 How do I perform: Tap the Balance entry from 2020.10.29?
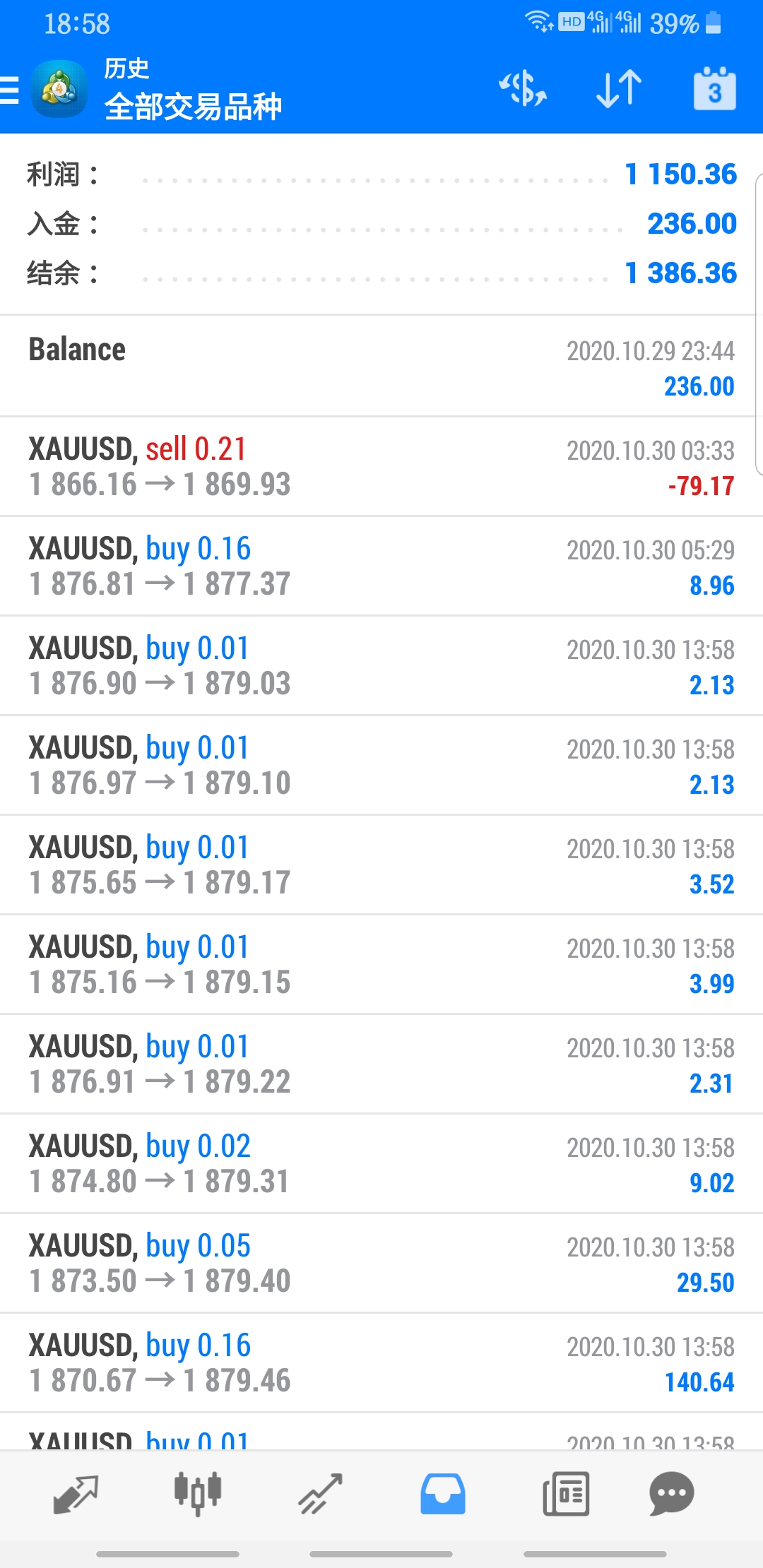click(381, 366)
